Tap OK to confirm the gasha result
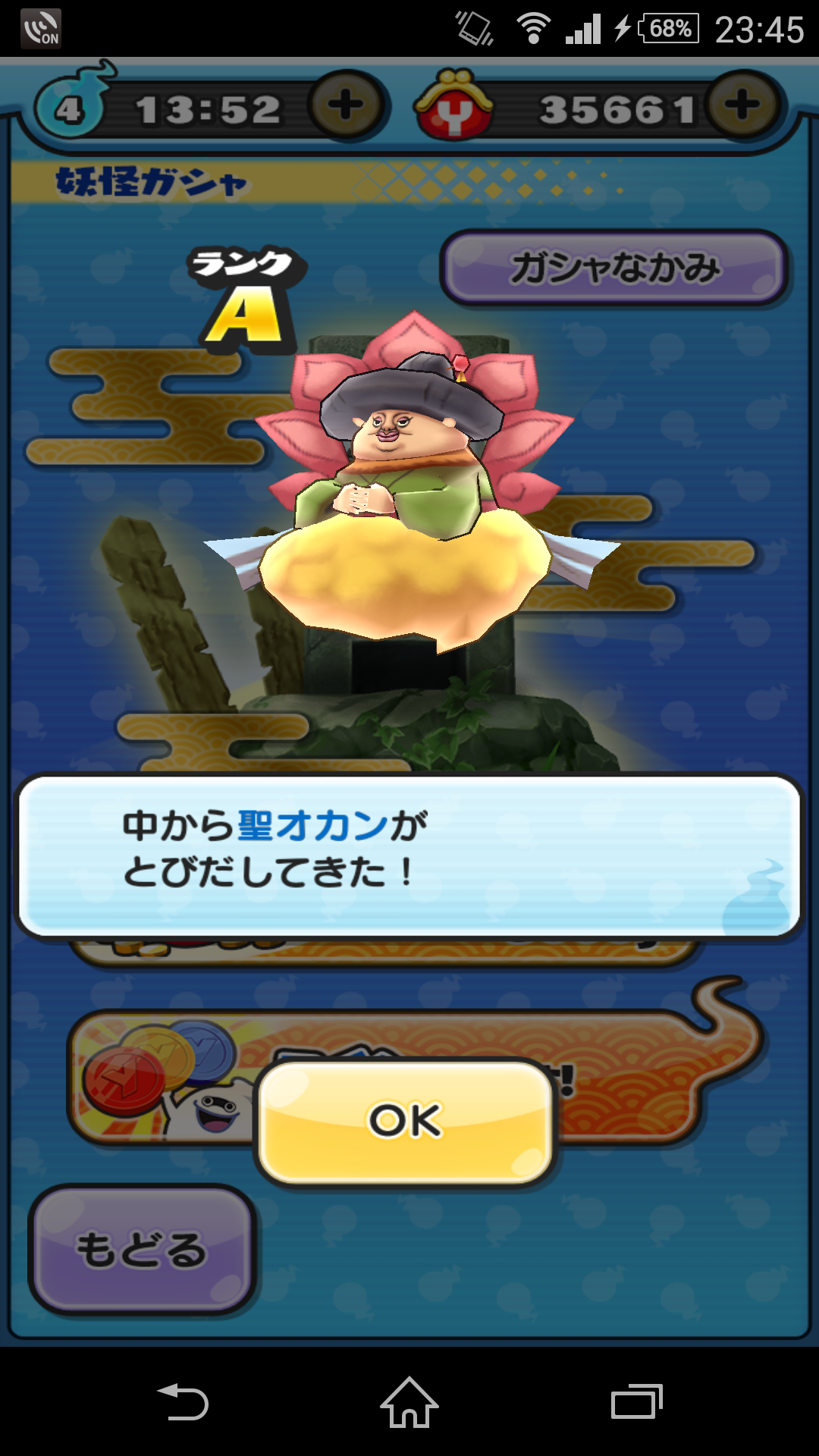This screenshot has height=1456, width=819. pos(406,1122)
